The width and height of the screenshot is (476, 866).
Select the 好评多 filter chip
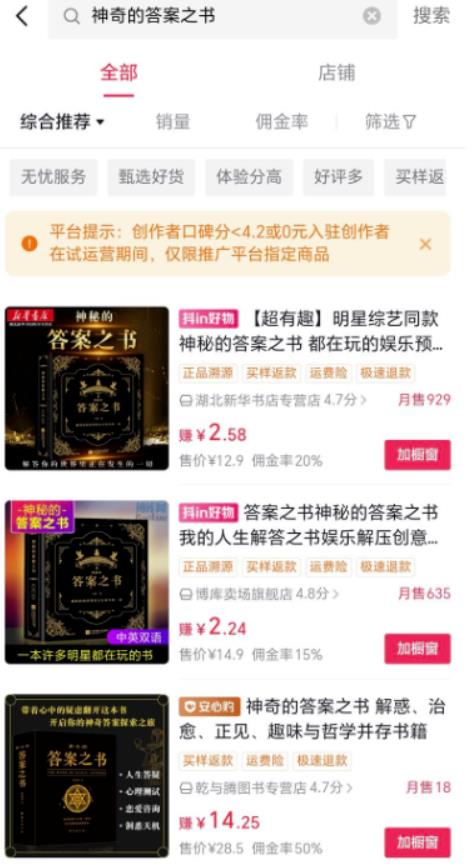tap(338, 177)
